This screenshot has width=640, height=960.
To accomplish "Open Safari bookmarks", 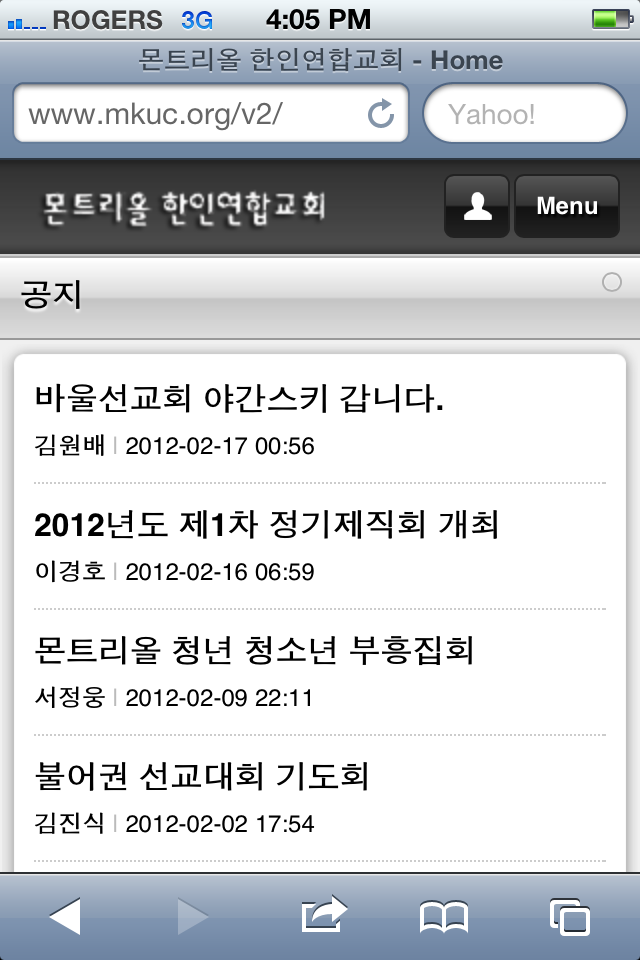I will point(444,916).
